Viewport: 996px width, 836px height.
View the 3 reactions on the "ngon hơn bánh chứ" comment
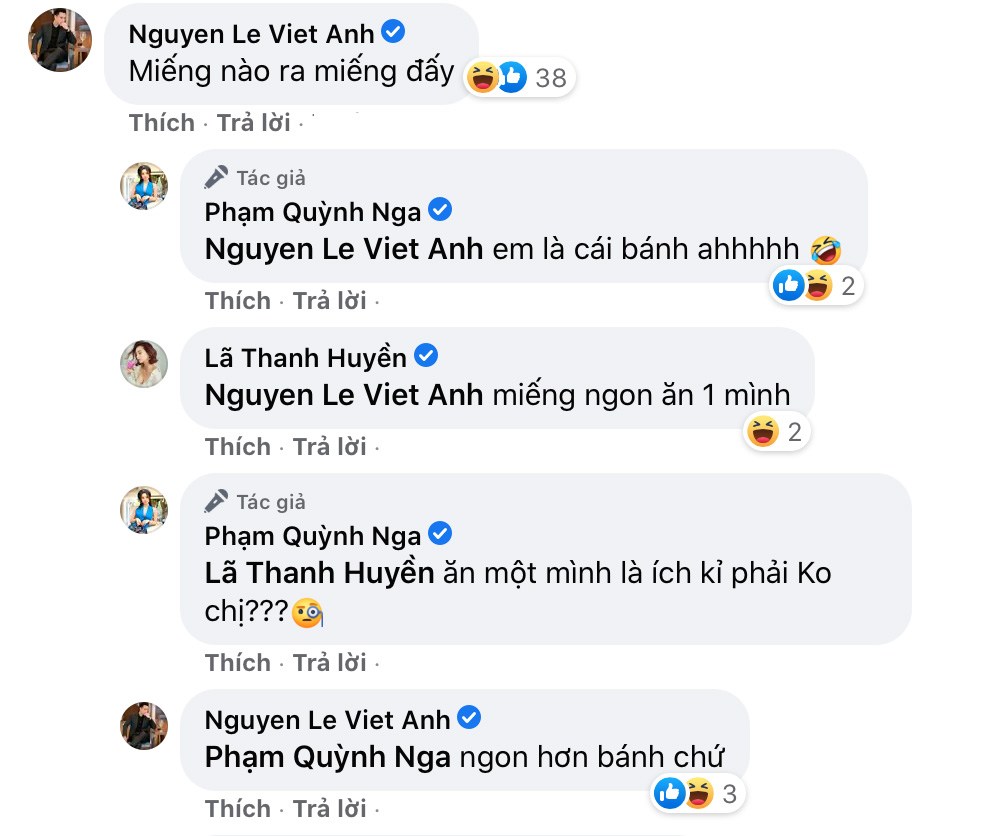[x=698, y=794]
